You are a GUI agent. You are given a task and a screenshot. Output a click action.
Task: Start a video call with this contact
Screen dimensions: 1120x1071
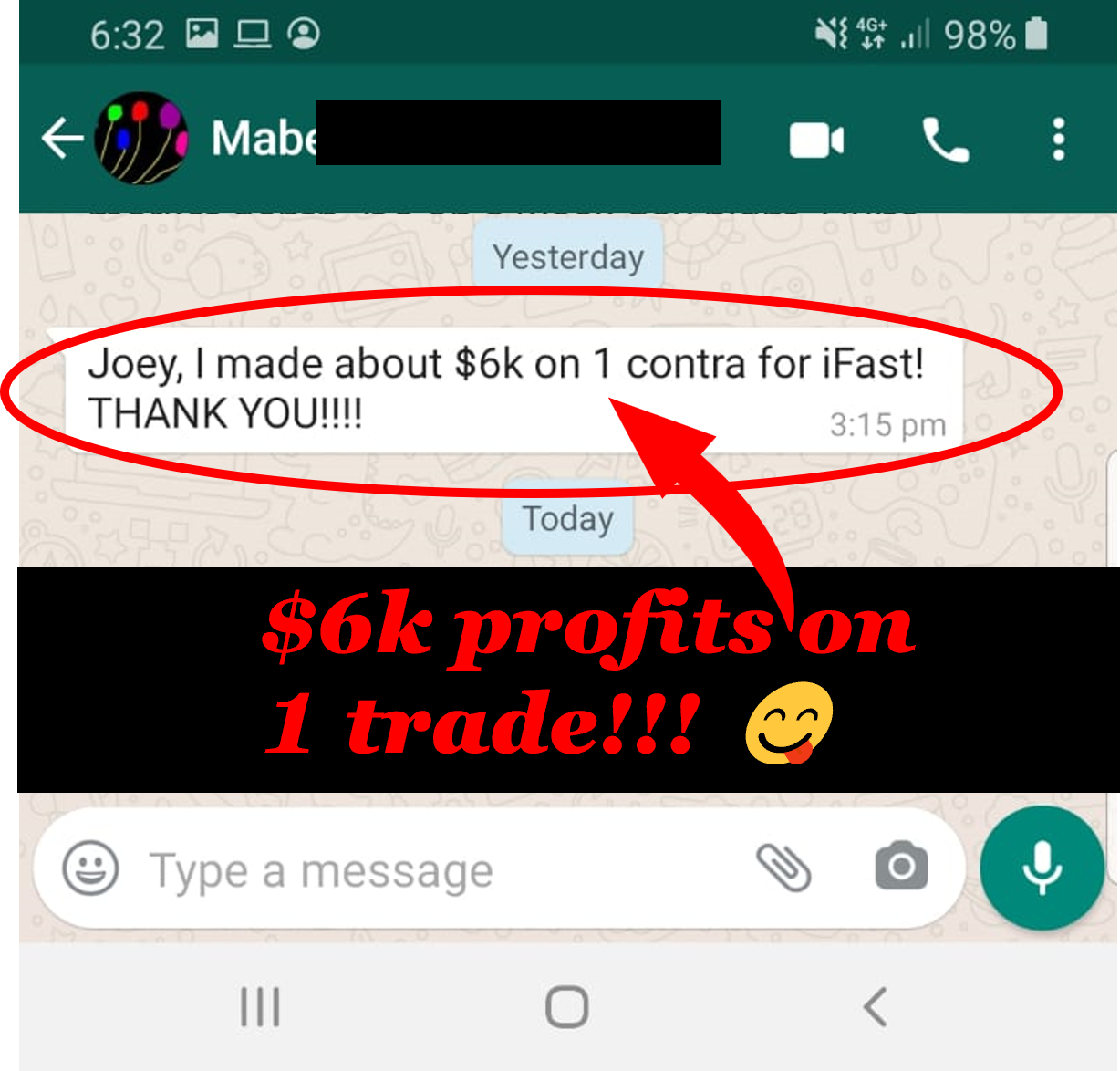point(816,140)
